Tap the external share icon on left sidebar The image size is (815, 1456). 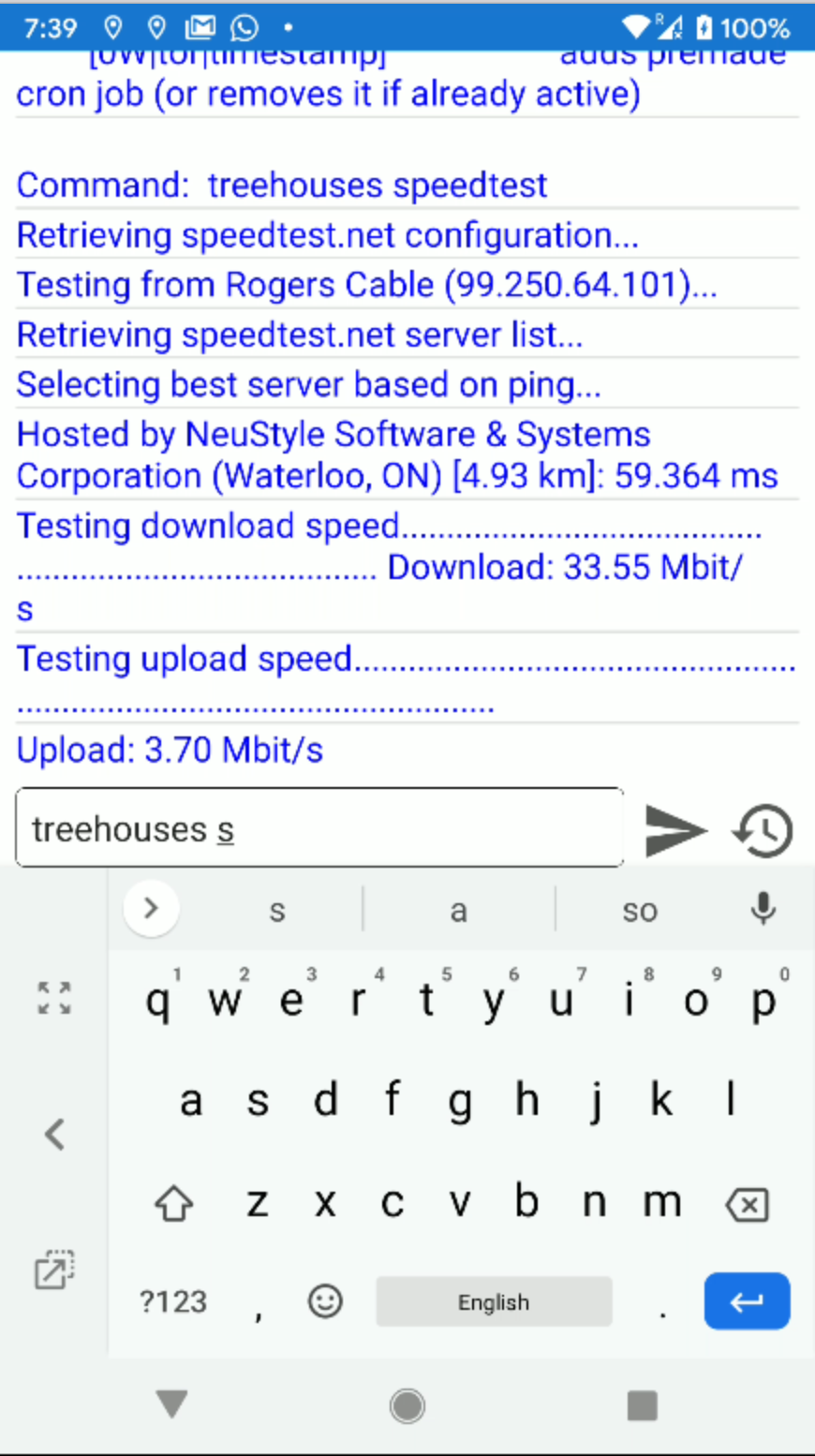point(53,1270)
